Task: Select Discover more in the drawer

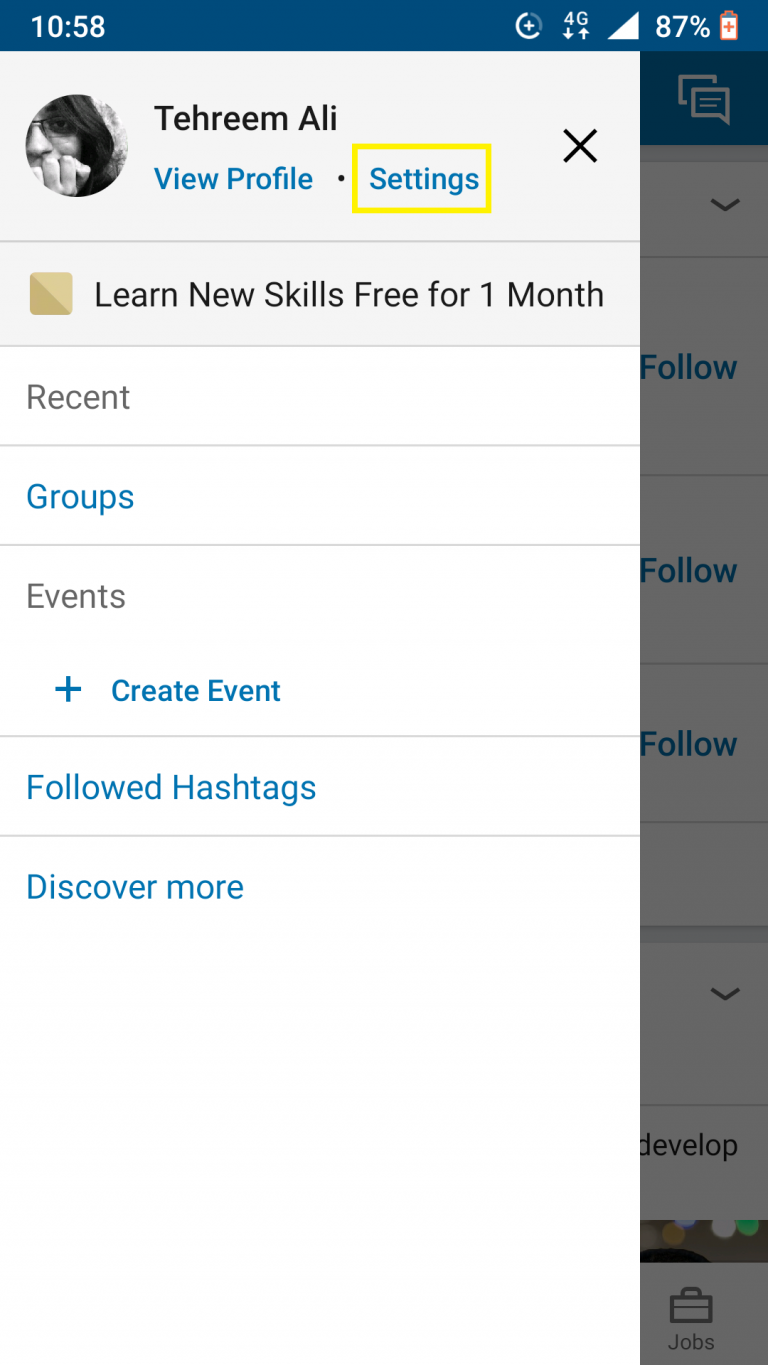Action: (x=134, y=886)
